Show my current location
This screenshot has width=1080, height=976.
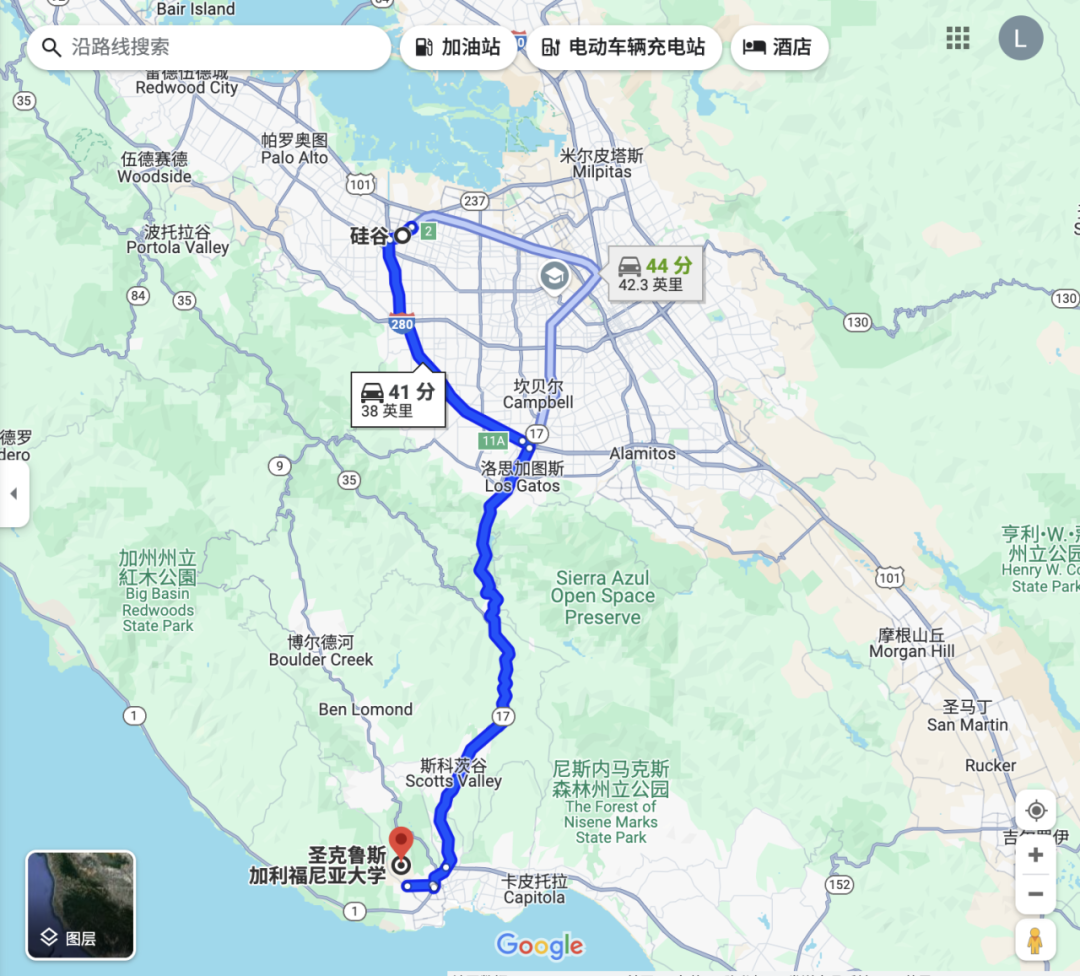point(1036,810)
